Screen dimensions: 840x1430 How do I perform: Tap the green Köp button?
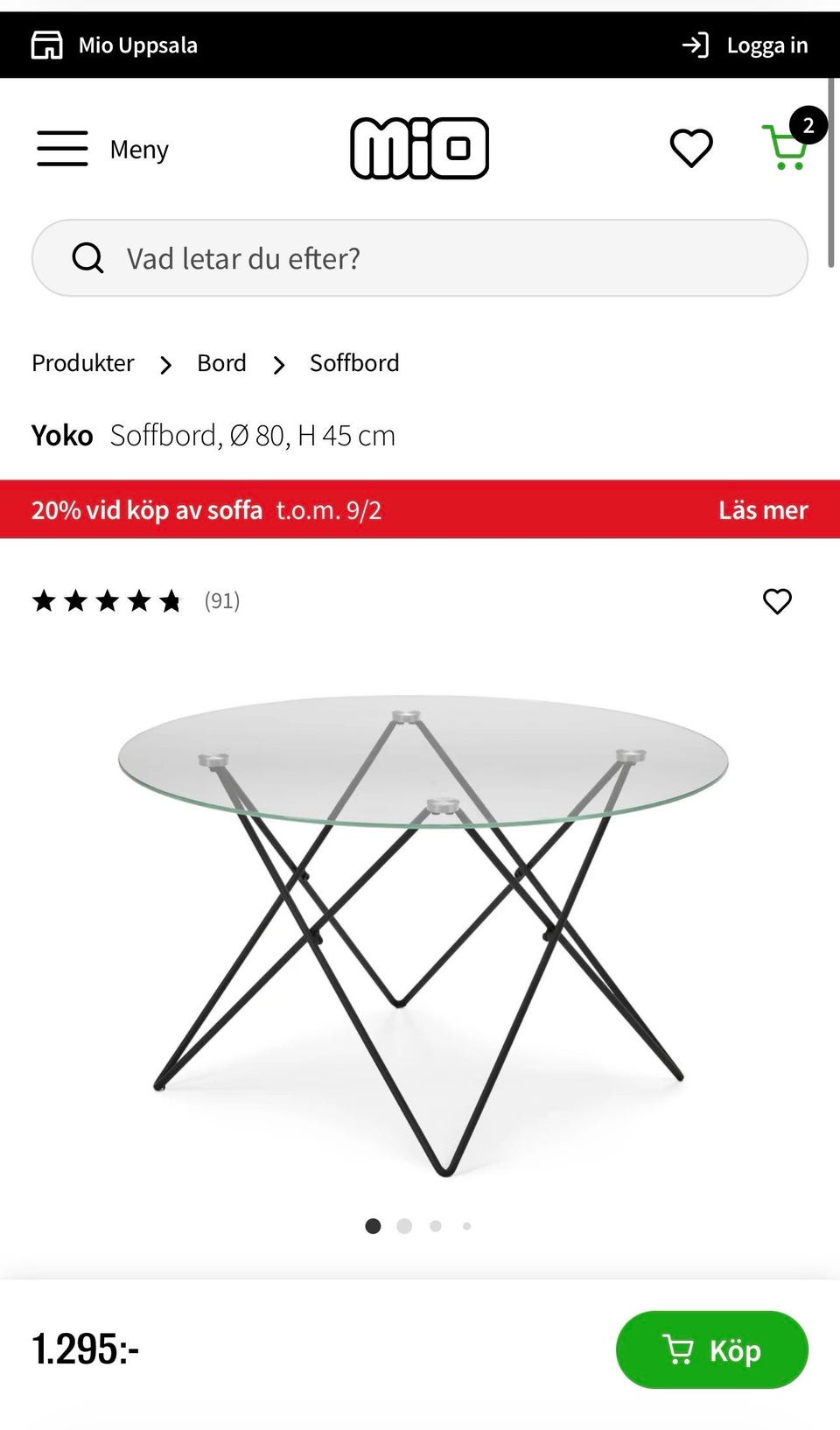tap(711, 1349)
